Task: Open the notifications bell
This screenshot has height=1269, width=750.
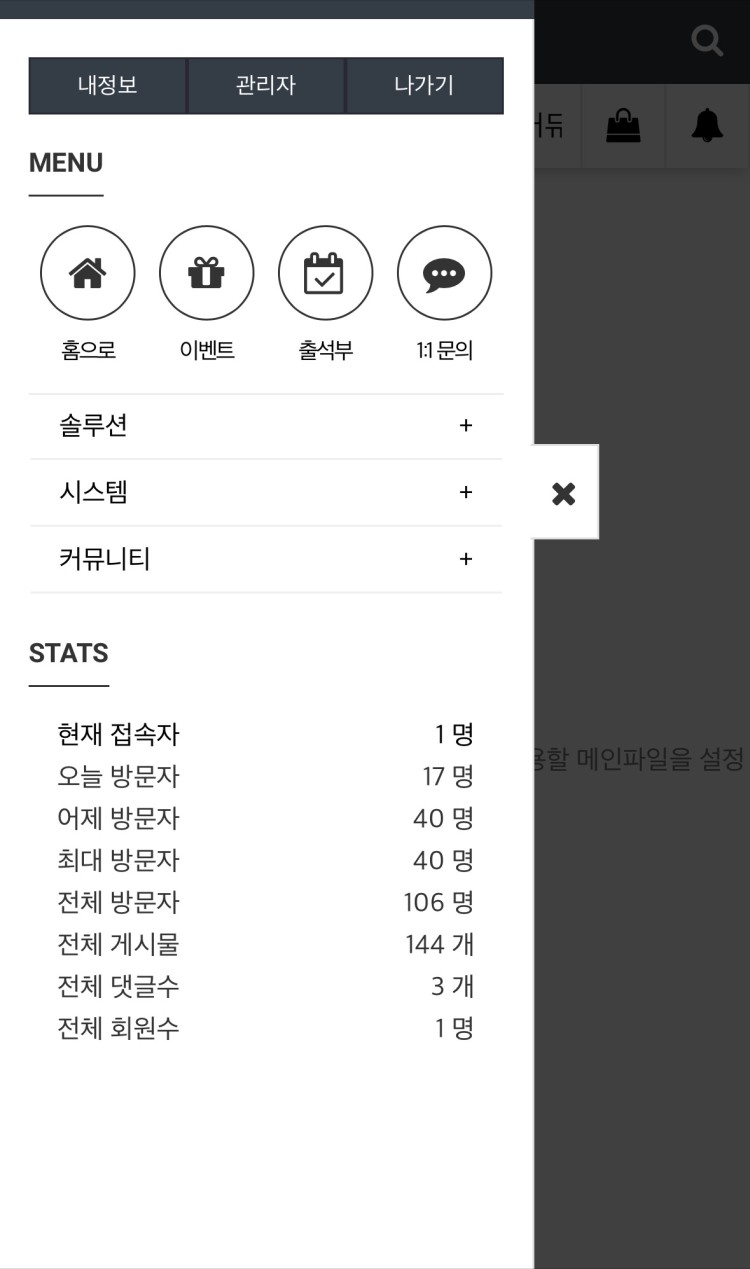Action: pyautogui.click(x=707, y=126)
